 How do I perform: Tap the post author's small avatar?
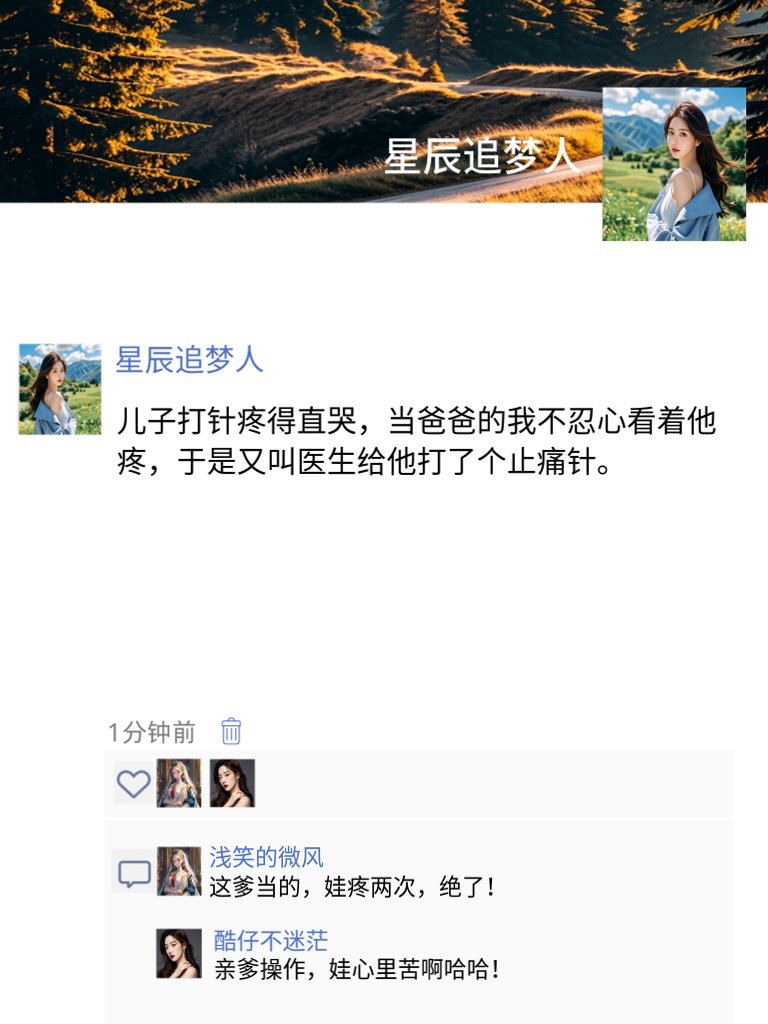coord(60,389)
